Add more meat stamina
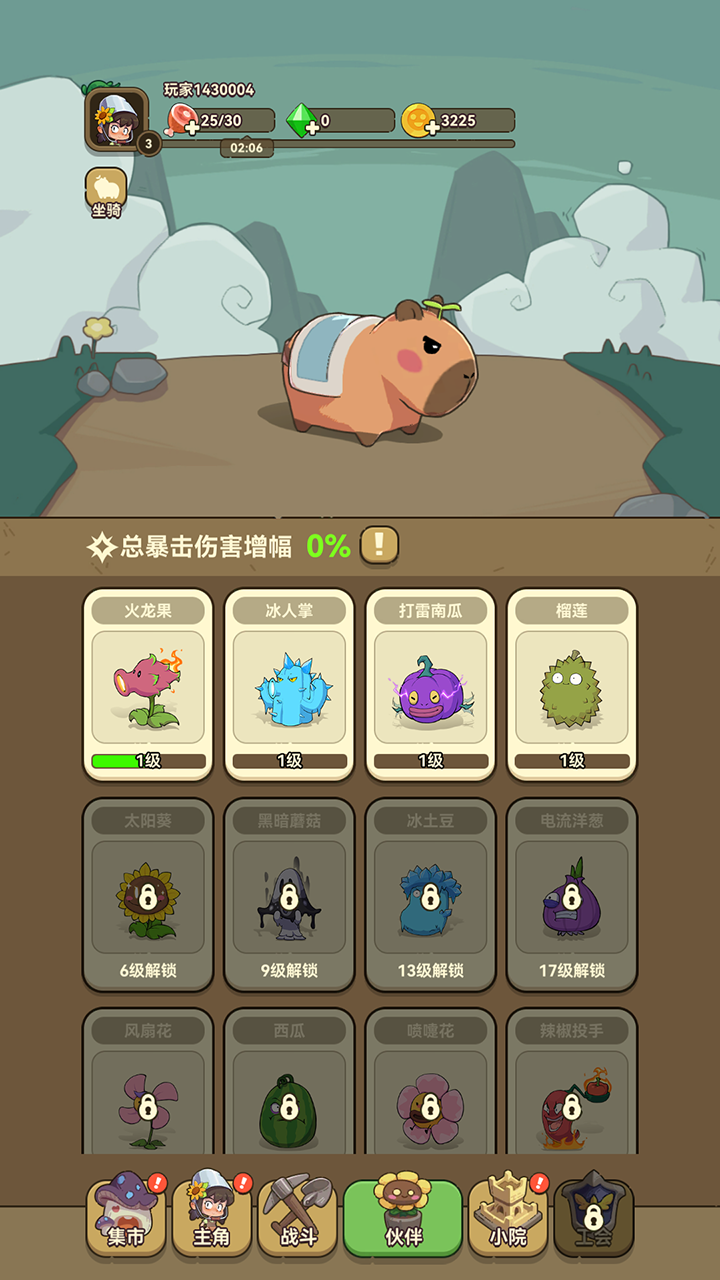 click(191, 128)
